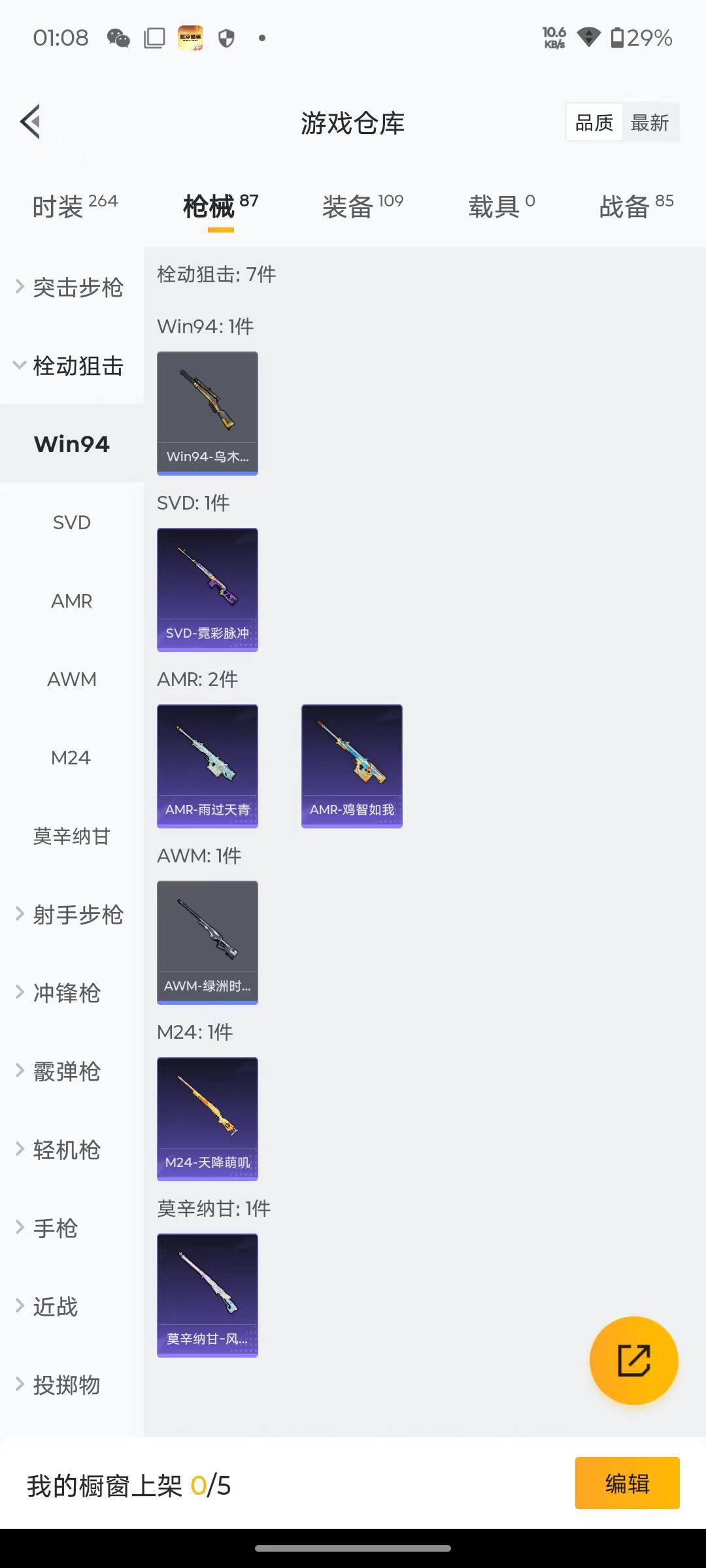Select the SVD-霓彩脉冲 skin

tap(207, 588)
